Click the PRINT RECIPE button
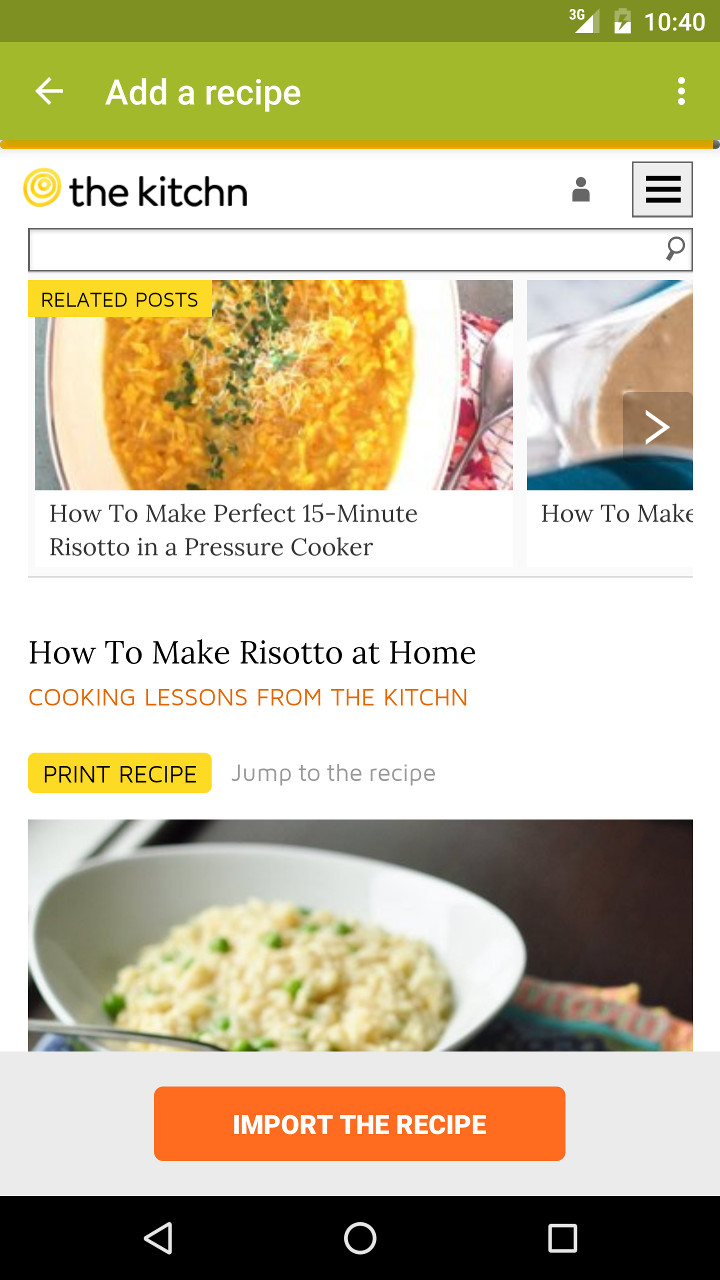Image resolution: width=720 pixels, height=1280 pixels. click(x=119, y=773)
